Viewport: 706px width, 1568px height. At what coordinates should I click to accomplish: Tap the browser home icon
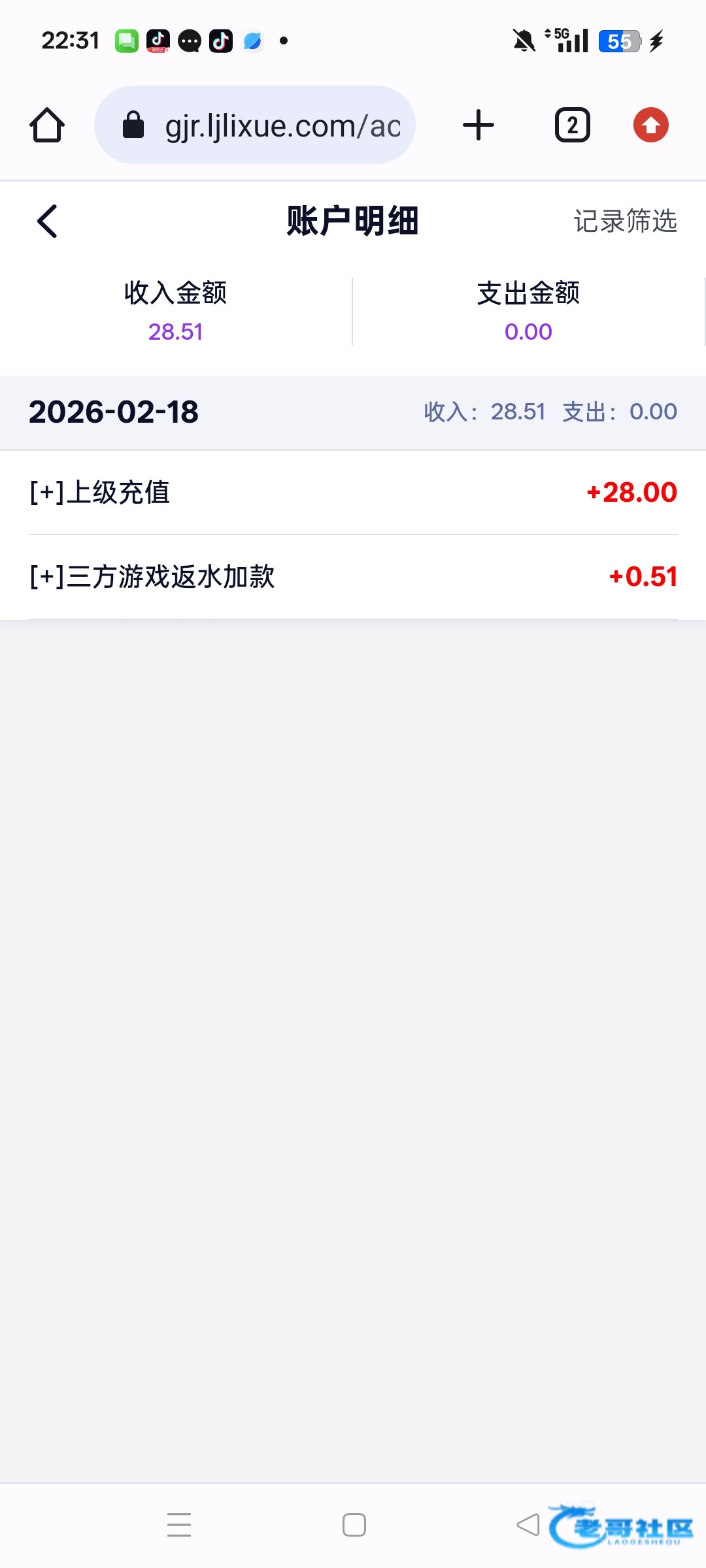click(47, 125)
